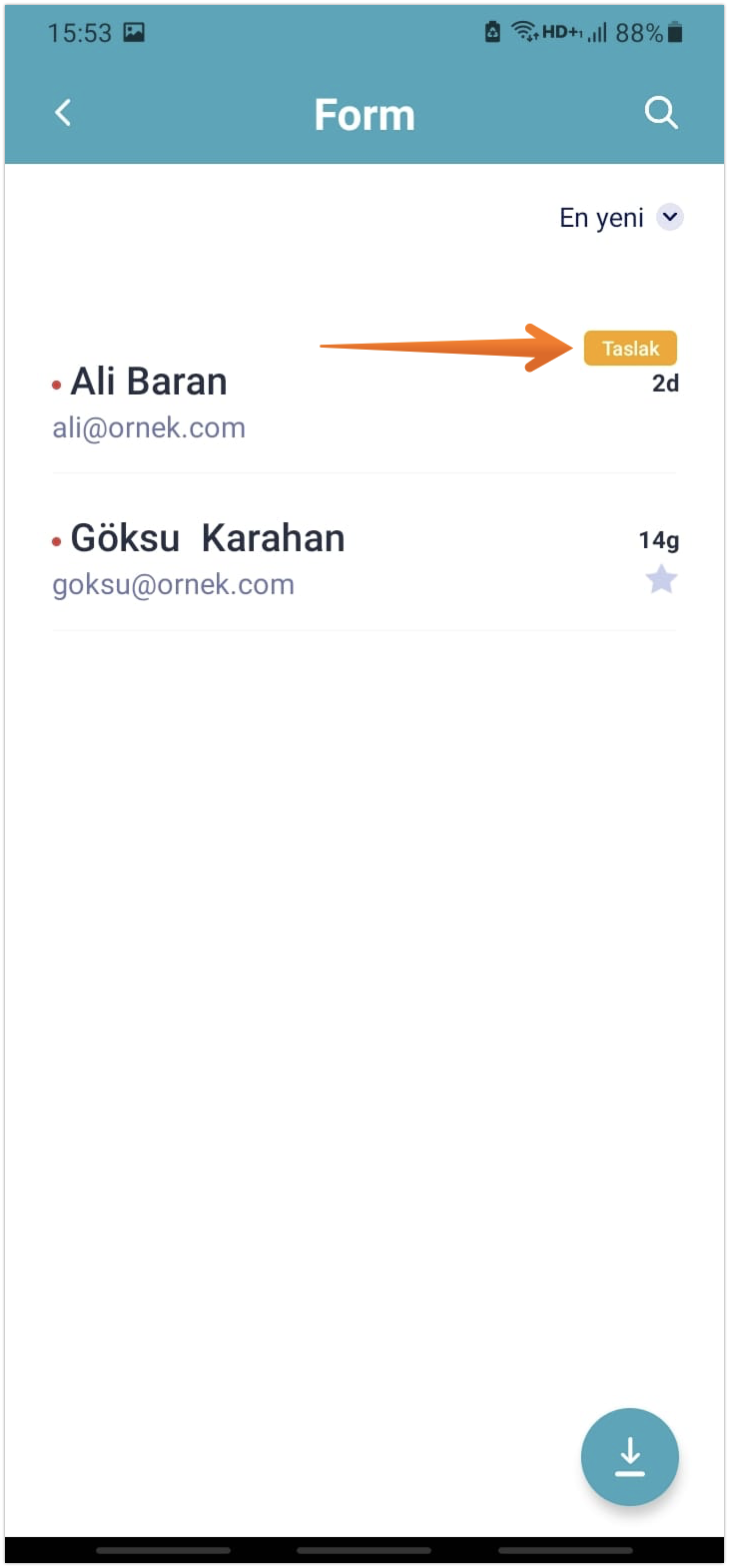Go back using the header arrow
Image resolution: width=729 pixels, height=1568 pixels.
coord(63,113)
